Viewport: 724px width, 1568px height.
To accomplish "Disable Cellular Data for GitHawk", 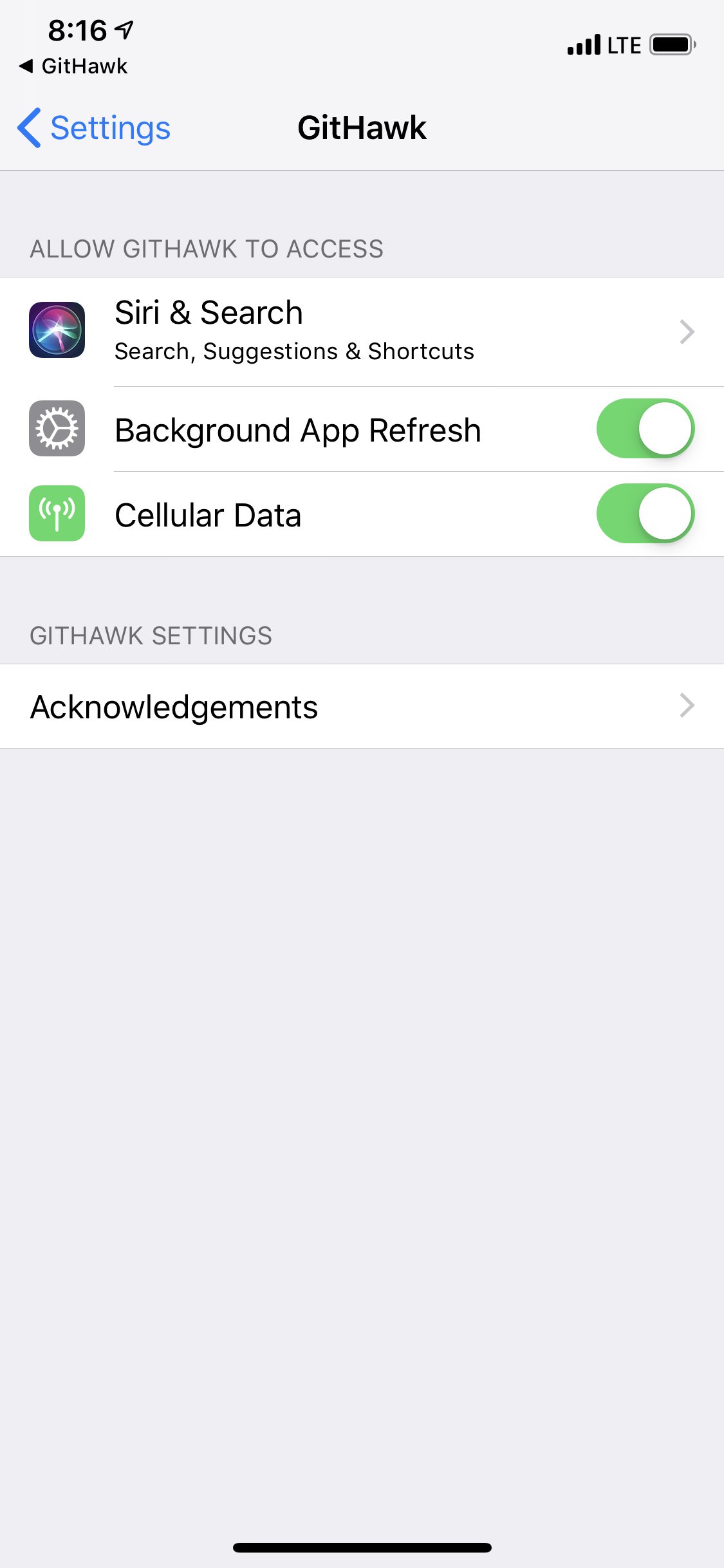I will coord(645,514).
